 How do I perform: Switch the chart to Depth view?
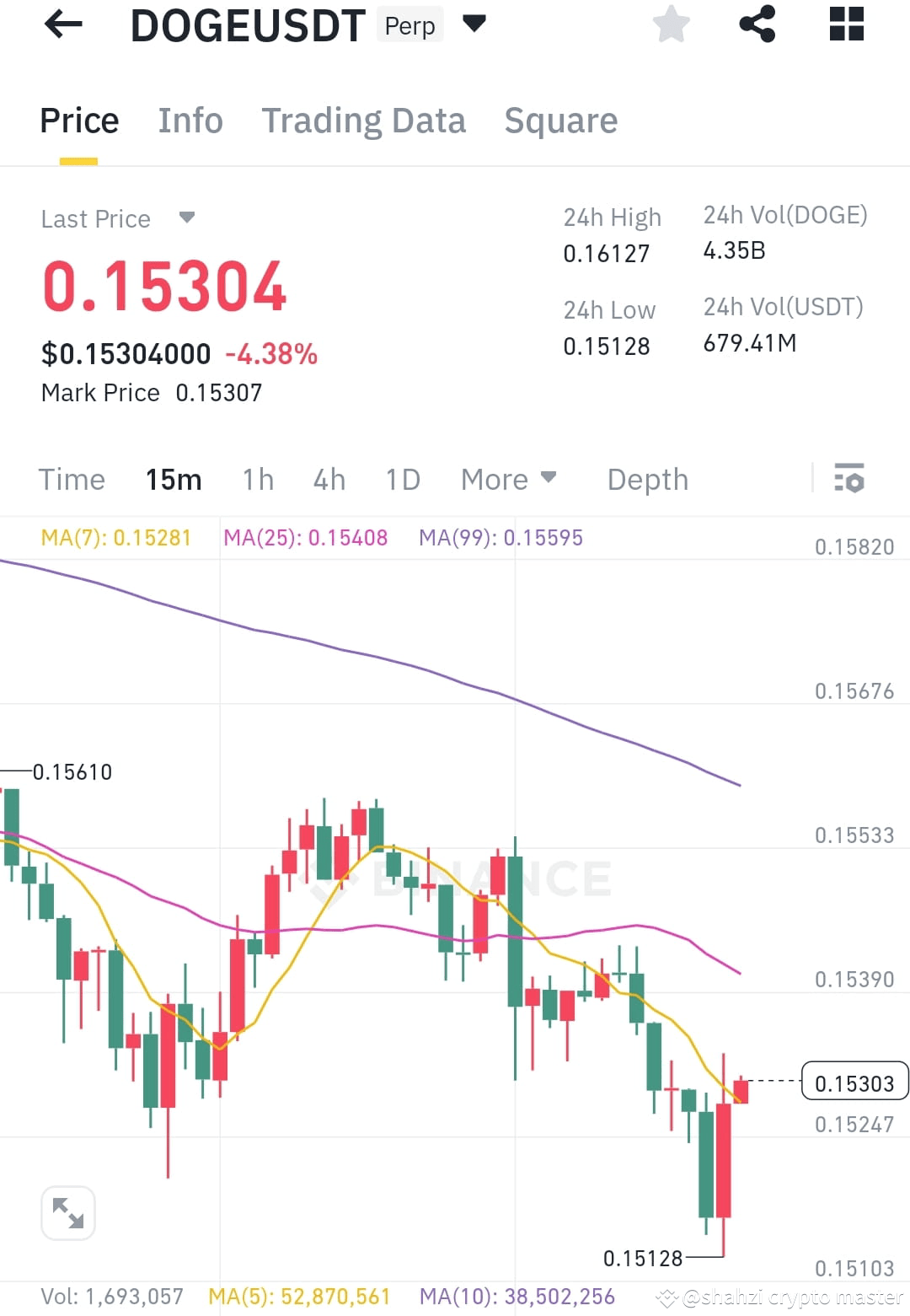coord(647,479)
